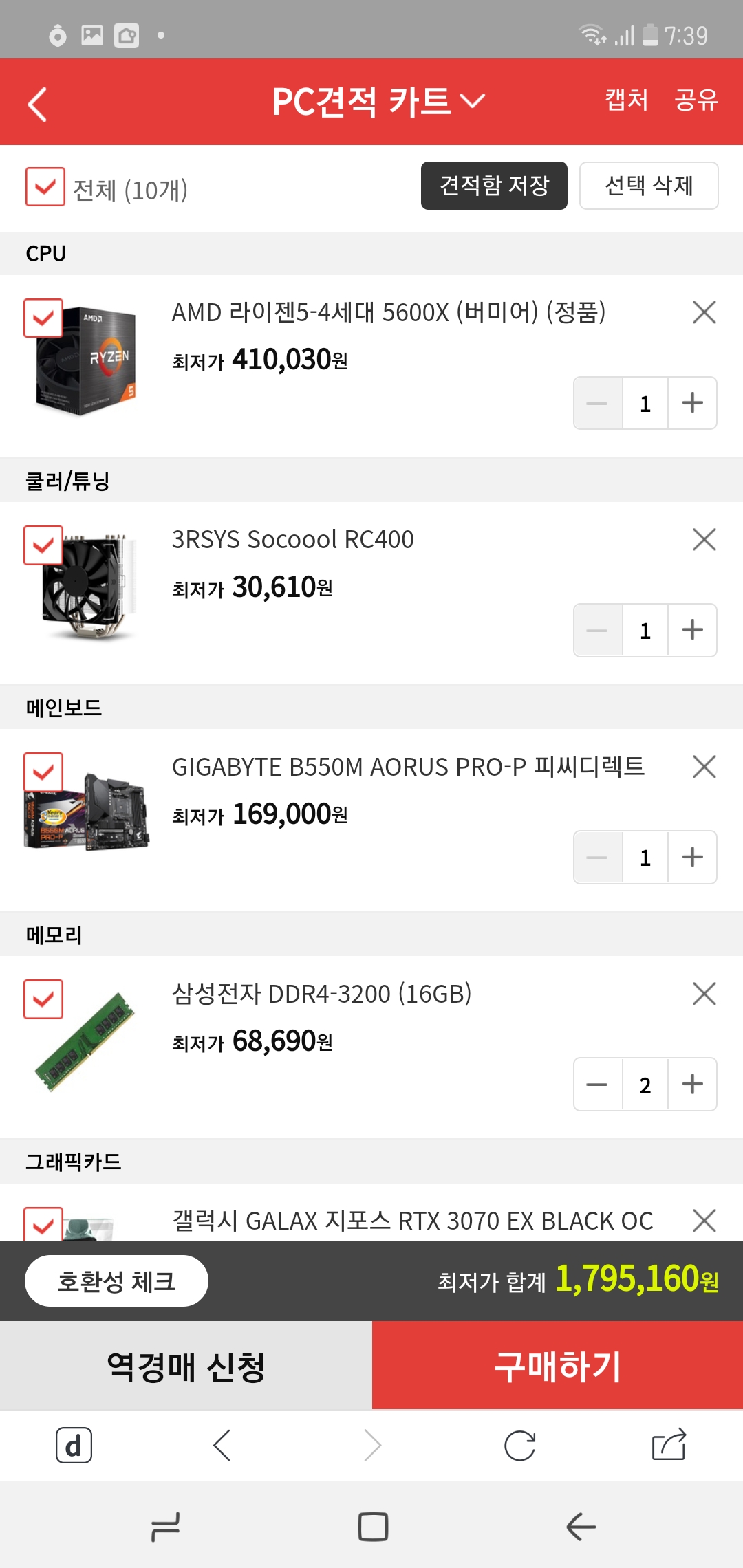Open the system recent apps view
The width and height of the screenshot is (743, 1568).
tap(165, 1527)
